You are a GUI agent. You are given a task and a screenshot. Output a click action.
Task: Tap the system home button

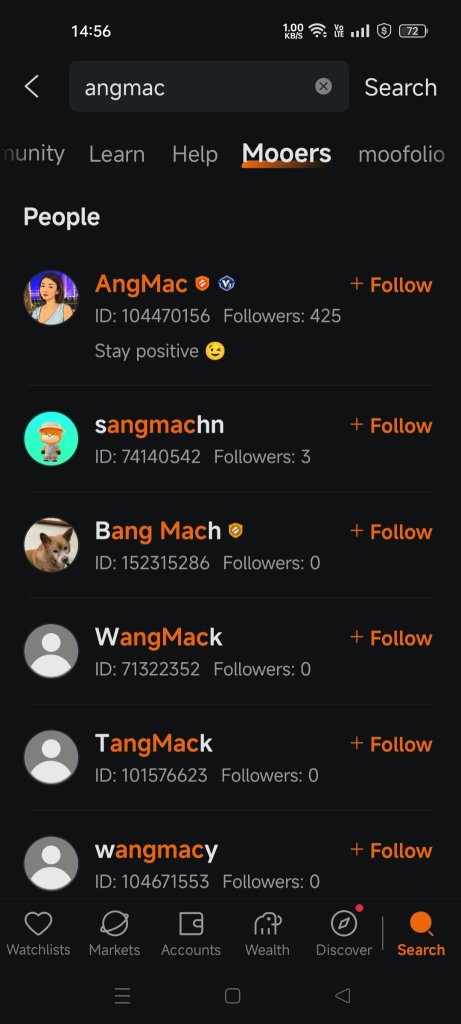[232, 995]
